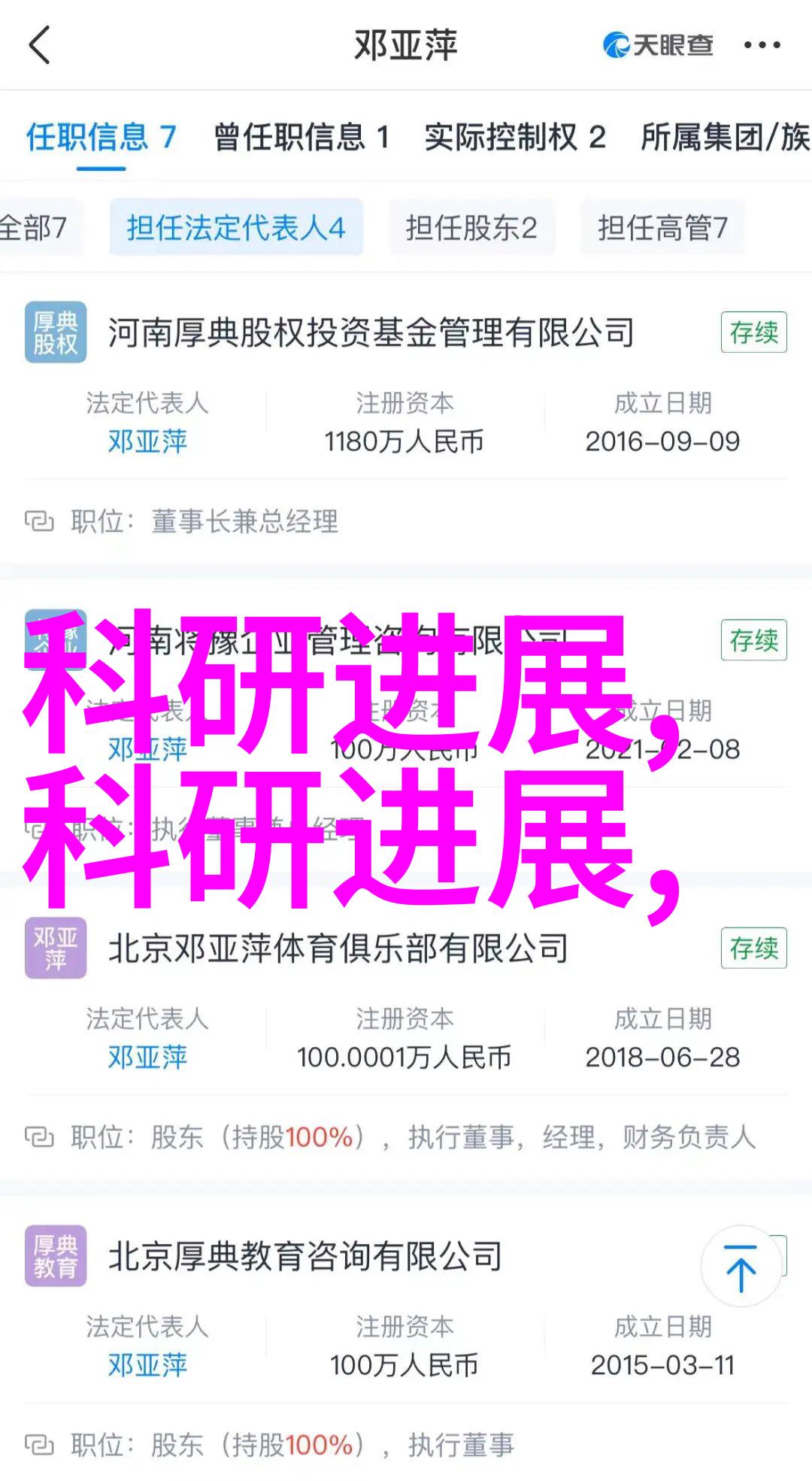Open the three-dot overflow menu
The width and height of the screenshot is (812, 1481).
tap(762, 45)
